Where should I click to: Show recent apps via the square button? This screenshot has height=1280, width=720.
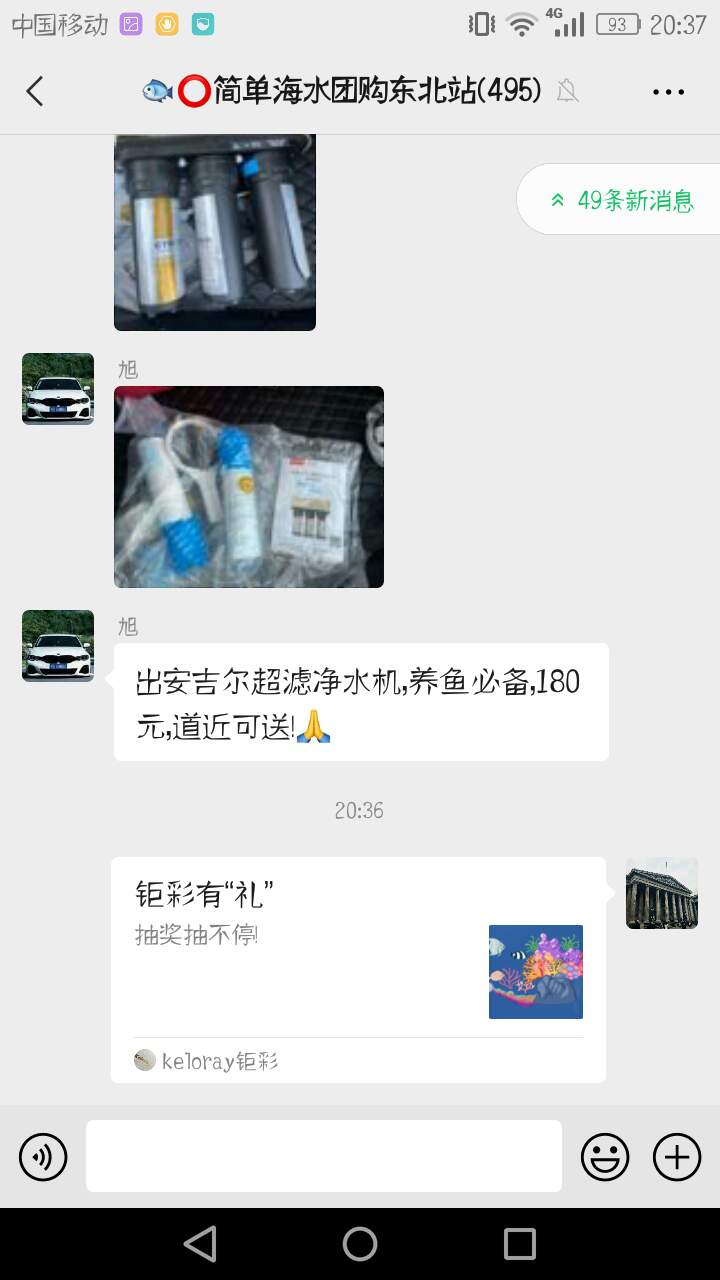click(520, 1244)
